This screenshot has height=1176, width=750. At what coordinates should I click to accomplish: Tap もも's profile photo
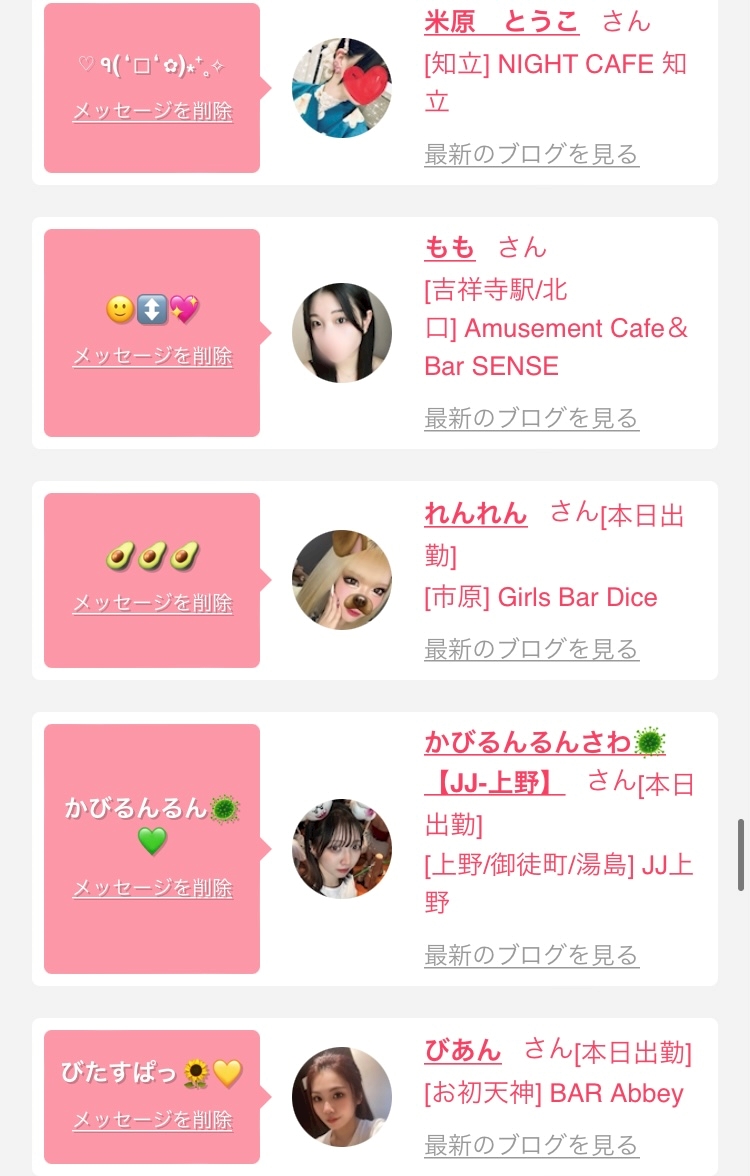point(342,333)
